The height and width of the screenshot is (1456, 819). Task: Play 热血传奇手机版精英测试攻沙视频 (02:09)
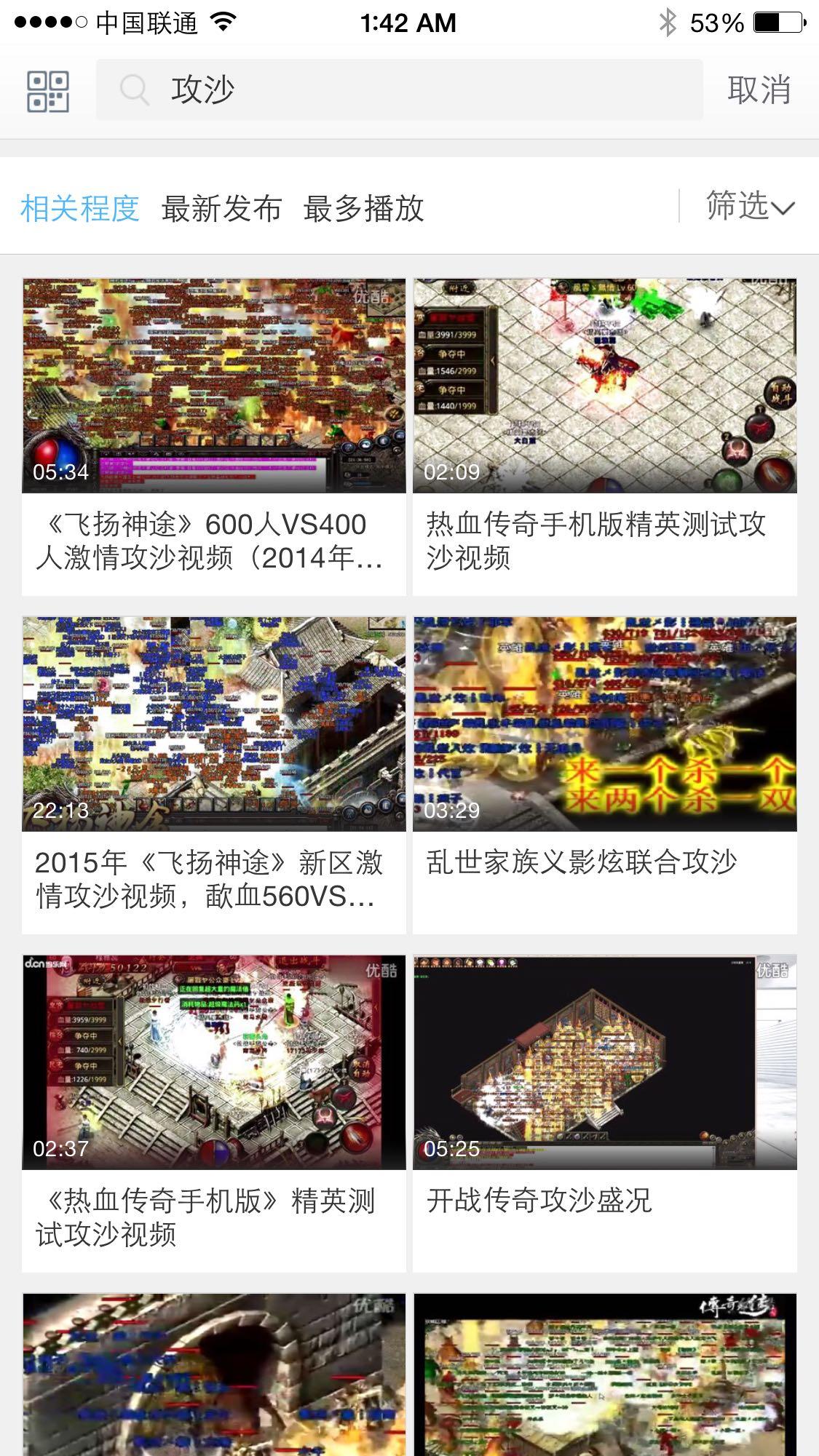click(604, 386)
